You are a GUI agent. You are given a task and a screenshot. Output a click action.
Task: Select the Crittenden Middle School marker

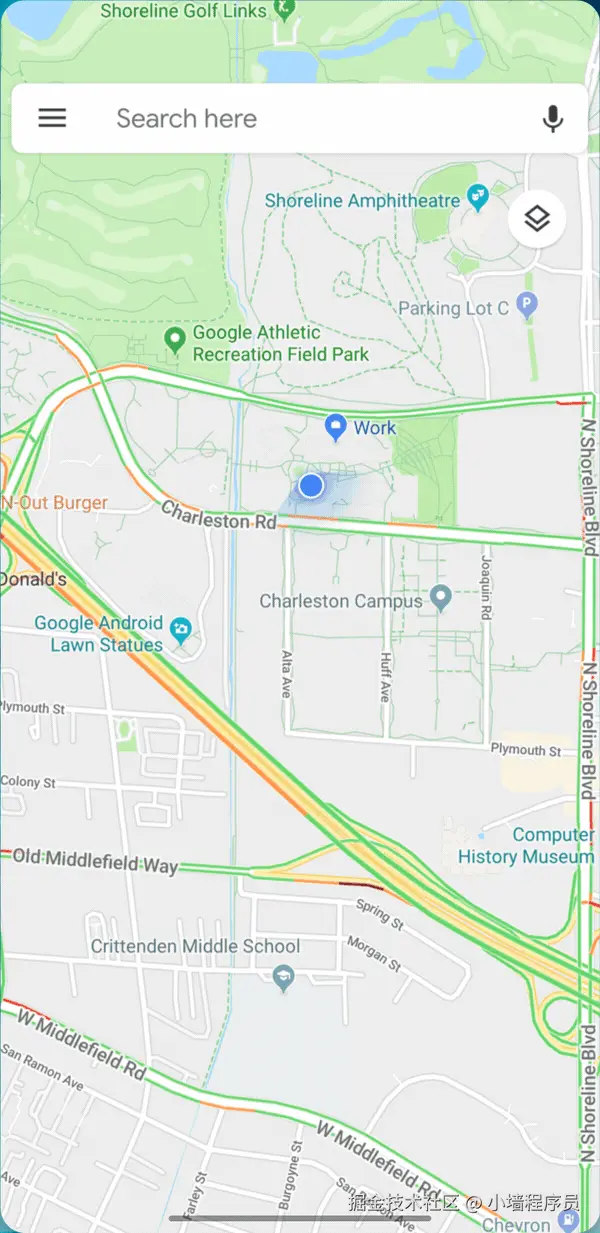[x=284, y=977]
